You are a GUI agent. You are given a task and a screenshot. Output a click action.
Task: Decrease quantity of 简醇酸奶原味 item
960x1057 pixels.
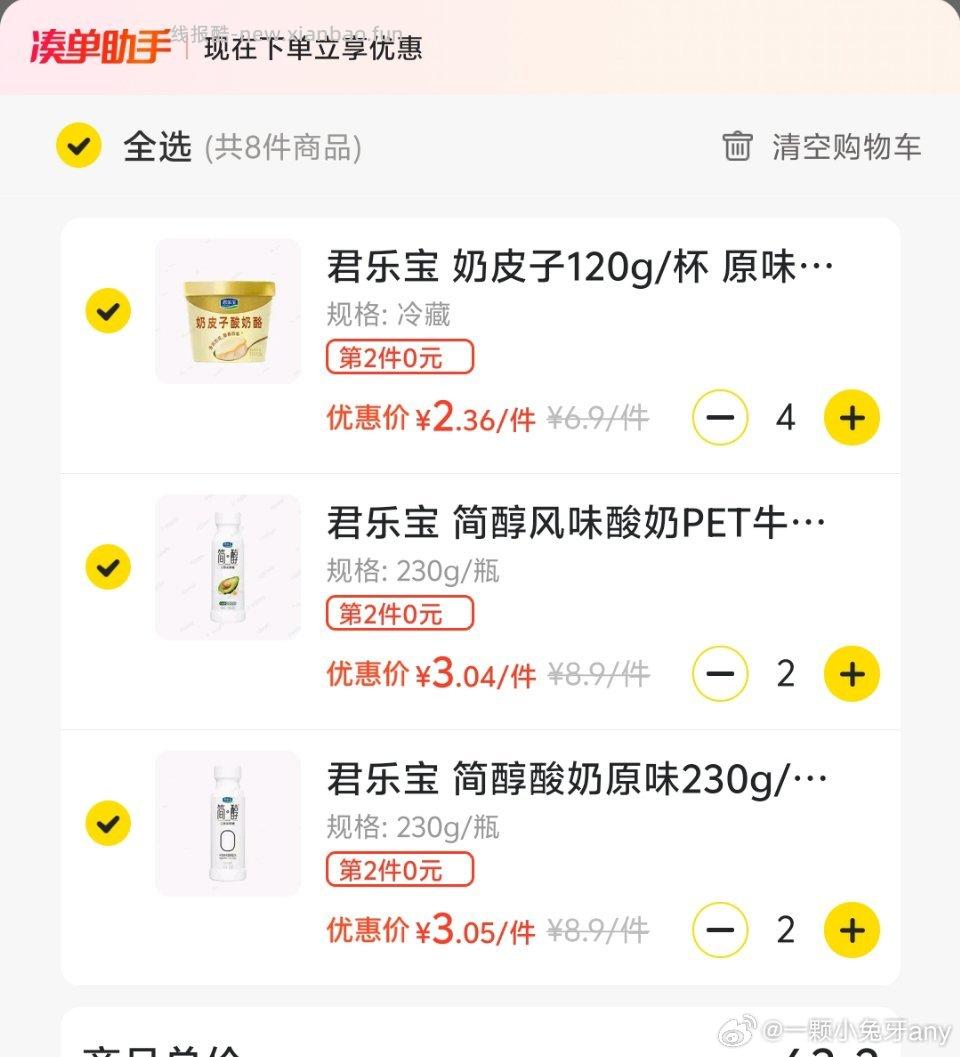719,929
